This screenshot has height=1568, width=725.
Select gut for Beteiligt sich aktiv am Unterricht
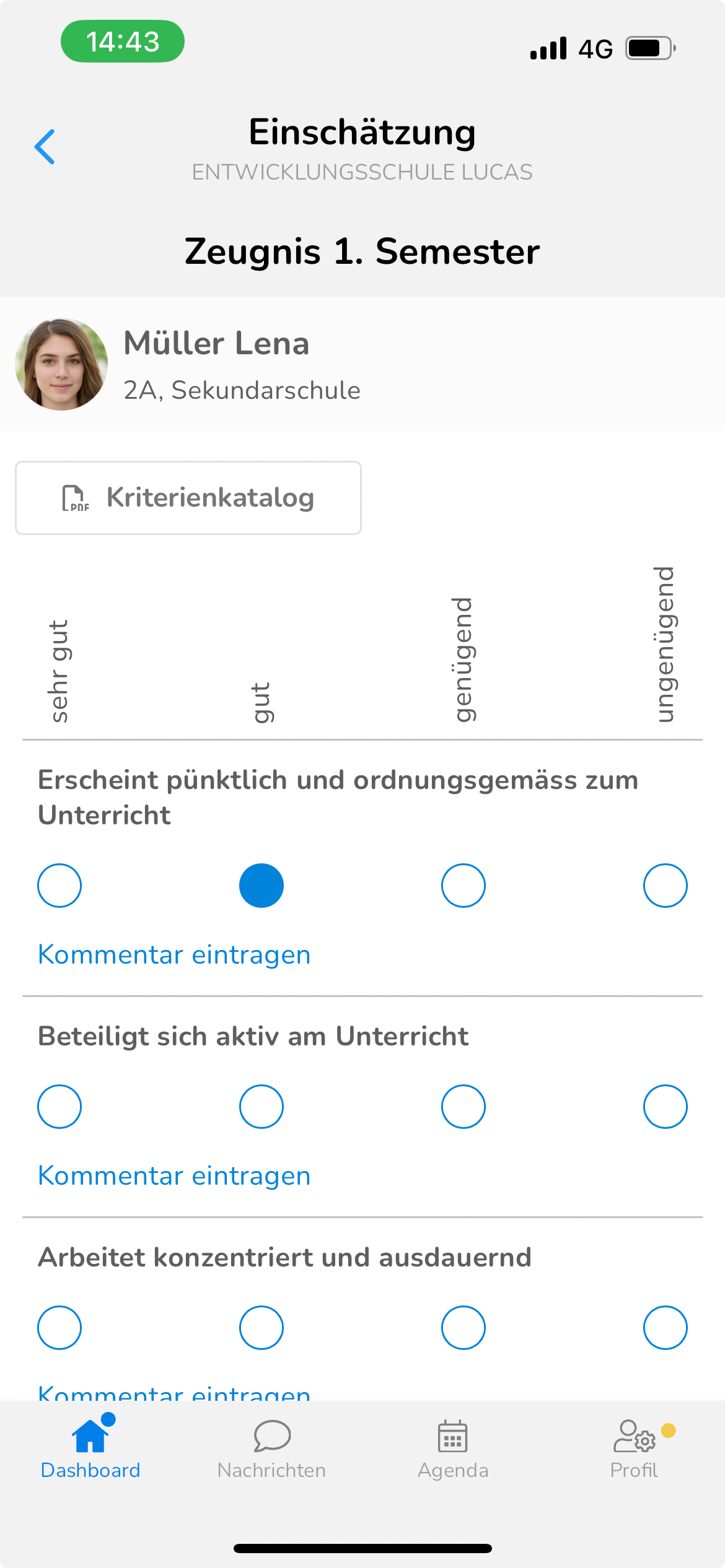(261, 1107)
